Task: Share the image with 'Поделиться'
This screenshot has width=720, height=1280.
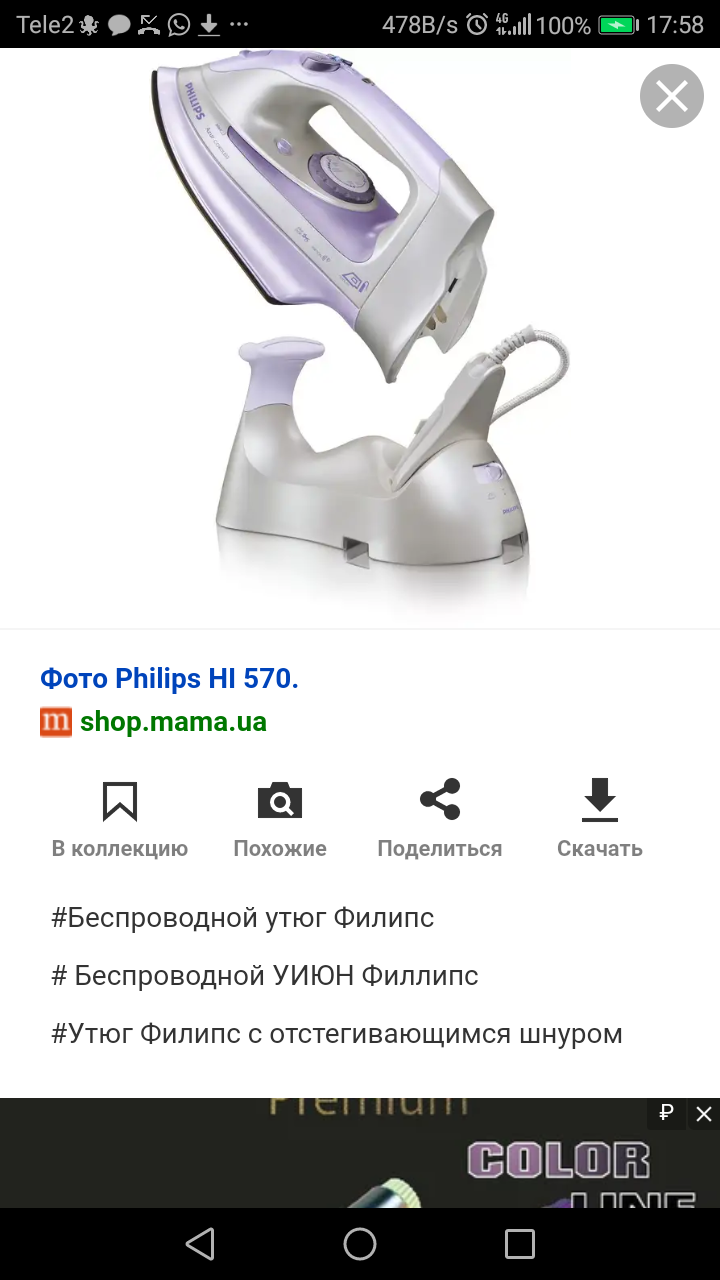Action: point(440,820)
